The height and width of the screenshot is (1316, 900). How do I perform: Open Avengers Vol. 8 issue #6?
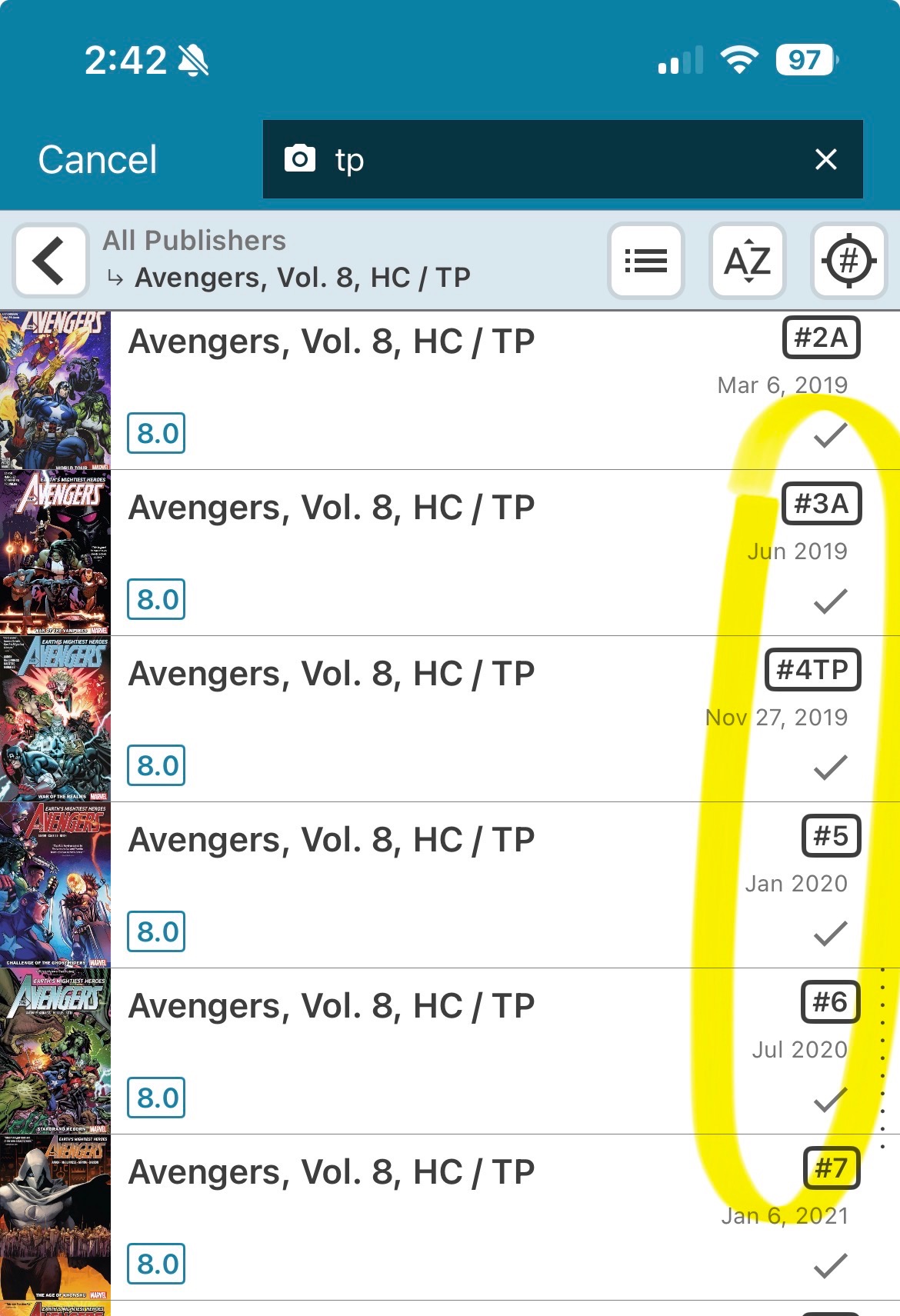385,1051
